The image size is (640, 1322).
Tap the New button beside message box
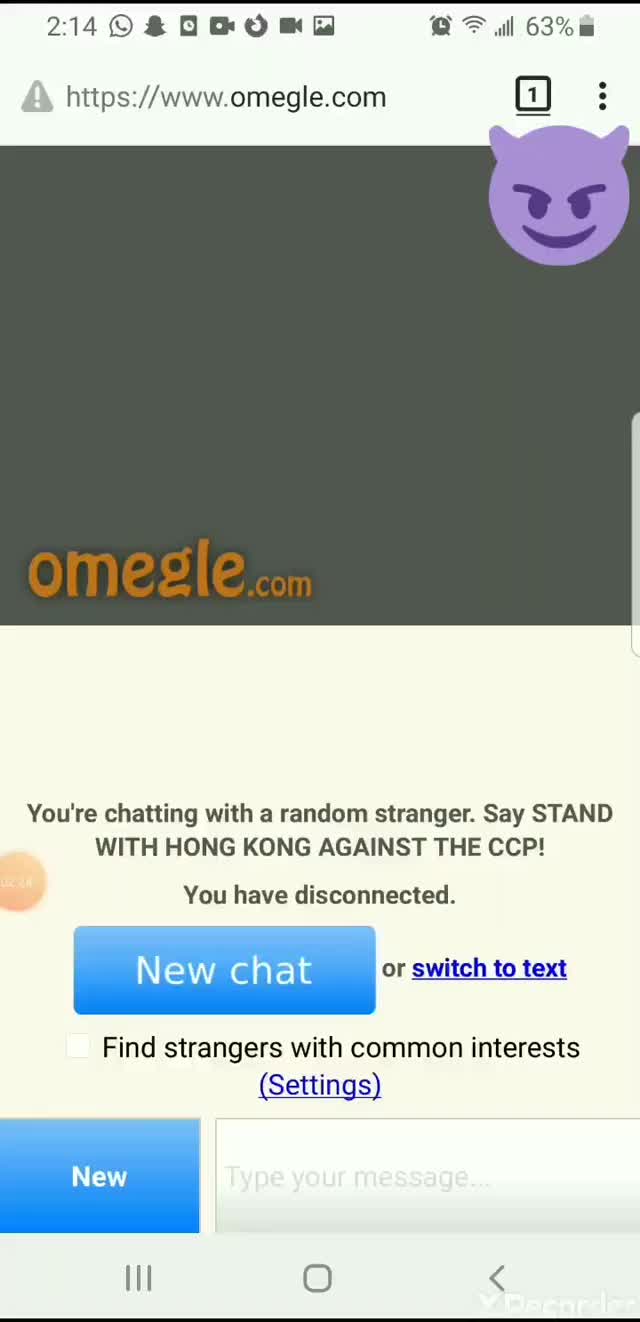coord(99,1176)
